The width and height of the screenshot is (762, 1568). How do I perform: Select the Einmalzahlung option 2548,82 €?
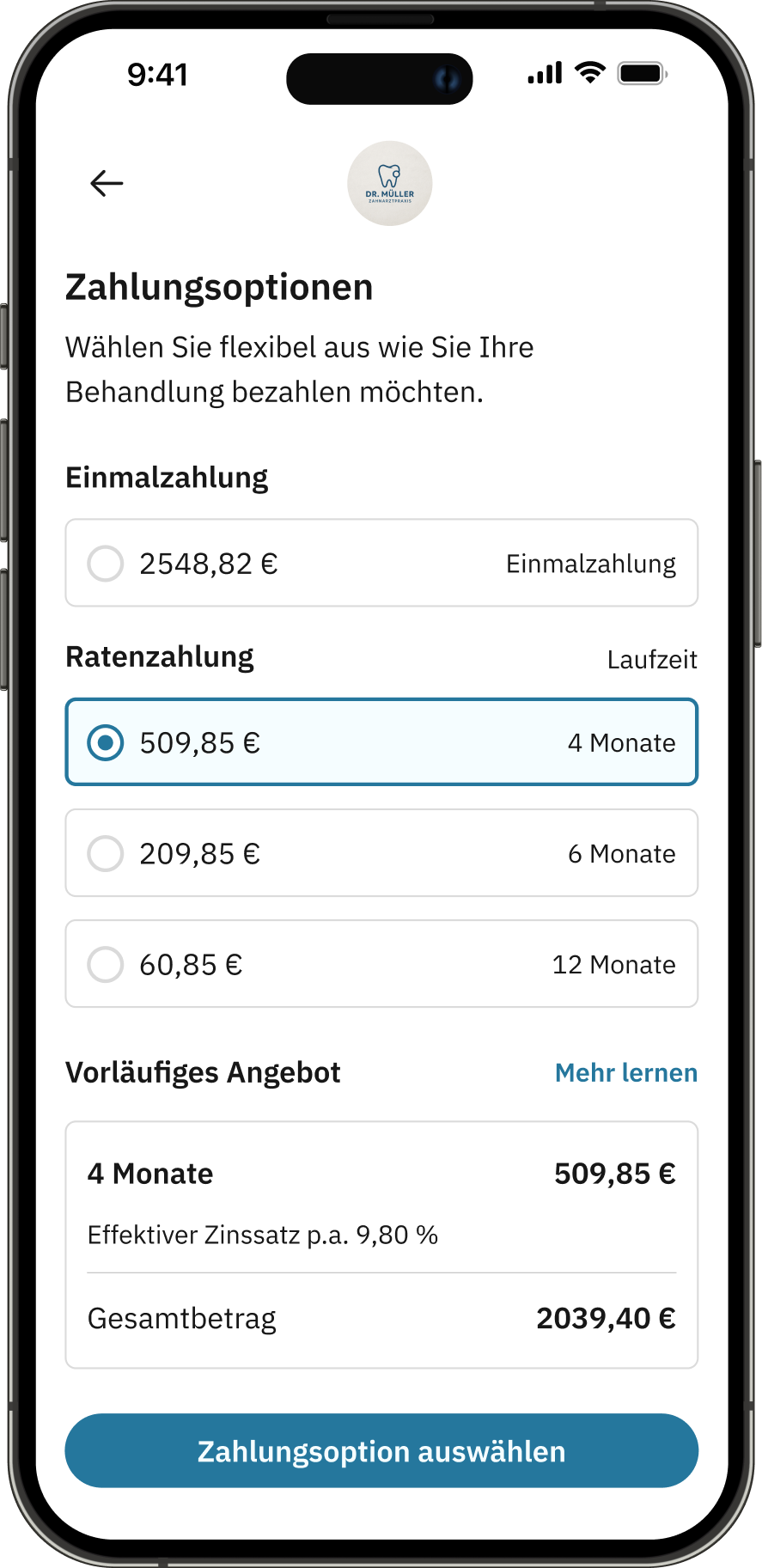coord(381,563)
